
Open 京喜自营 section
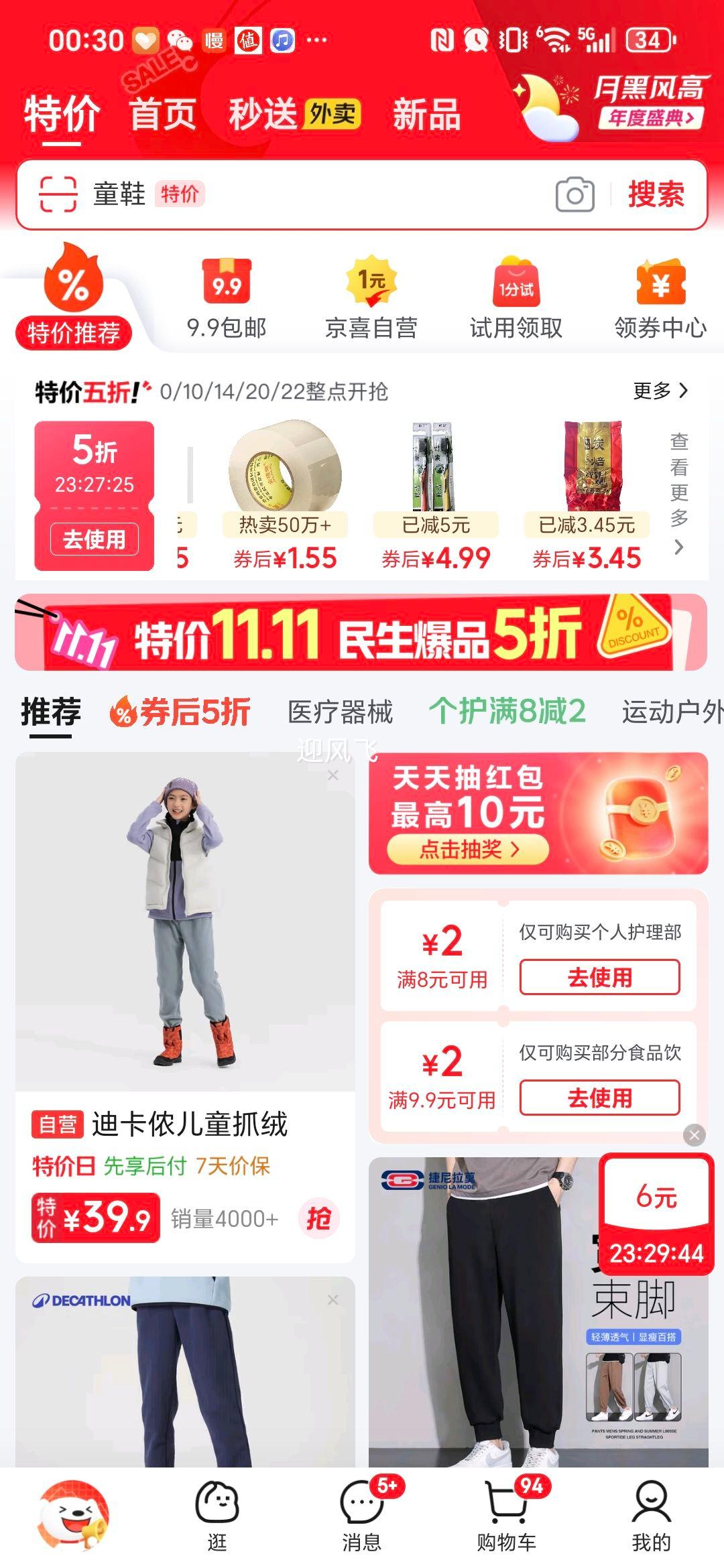(371, 300)
